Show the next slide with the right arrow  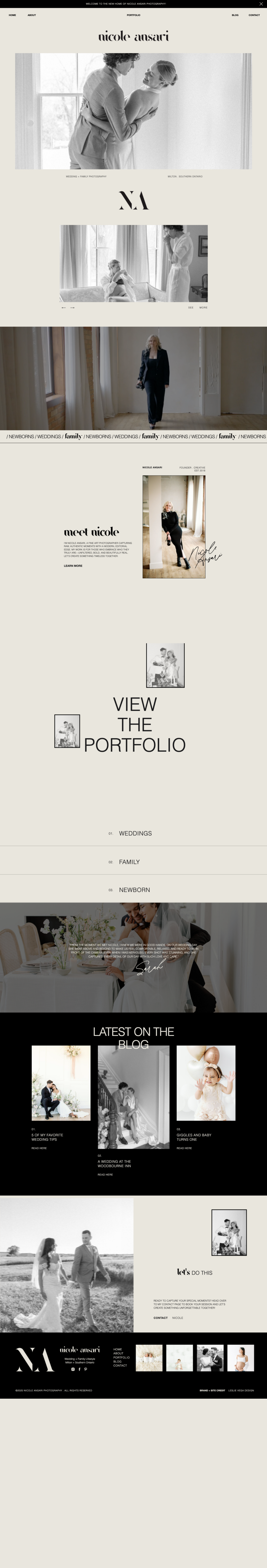[x=72, y=307]
